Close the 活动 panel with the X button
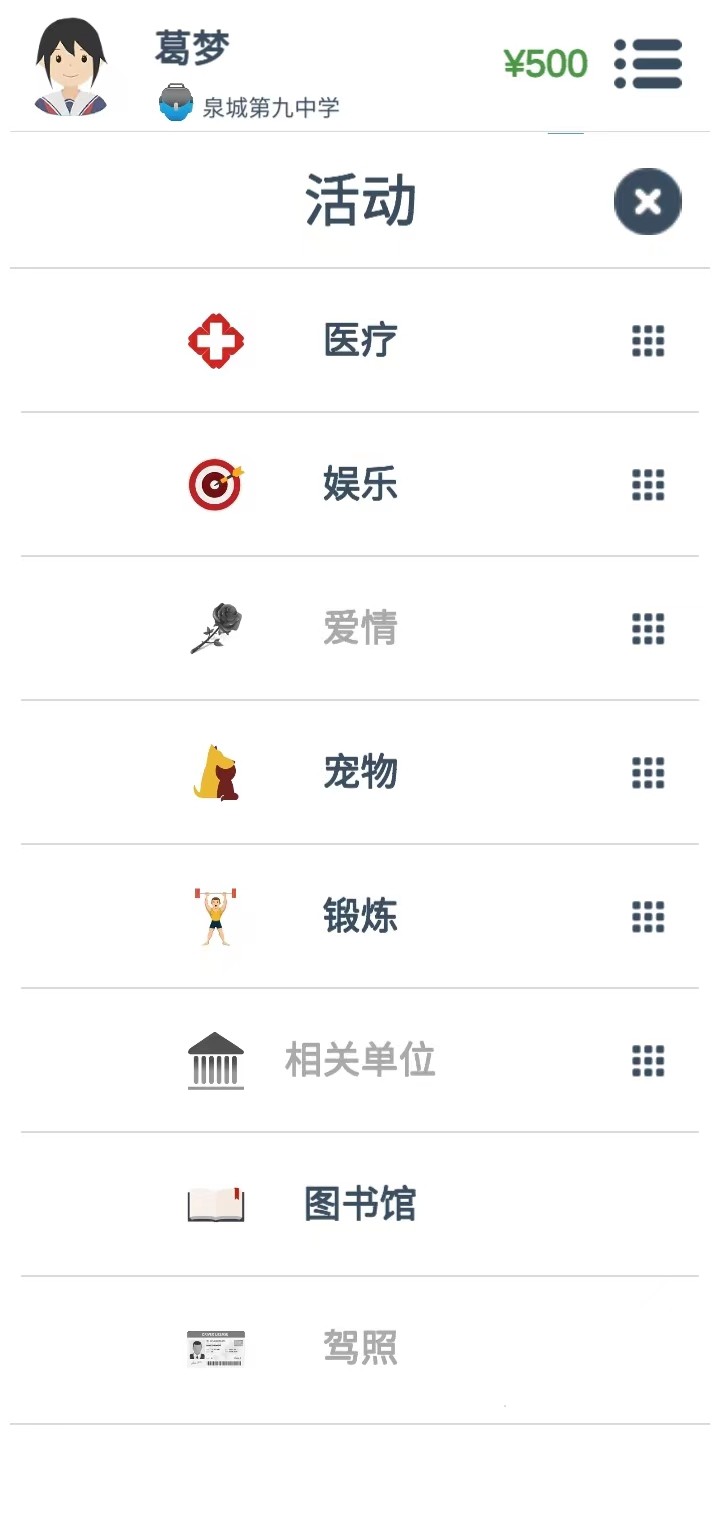720x1520 pixels. 647,201
